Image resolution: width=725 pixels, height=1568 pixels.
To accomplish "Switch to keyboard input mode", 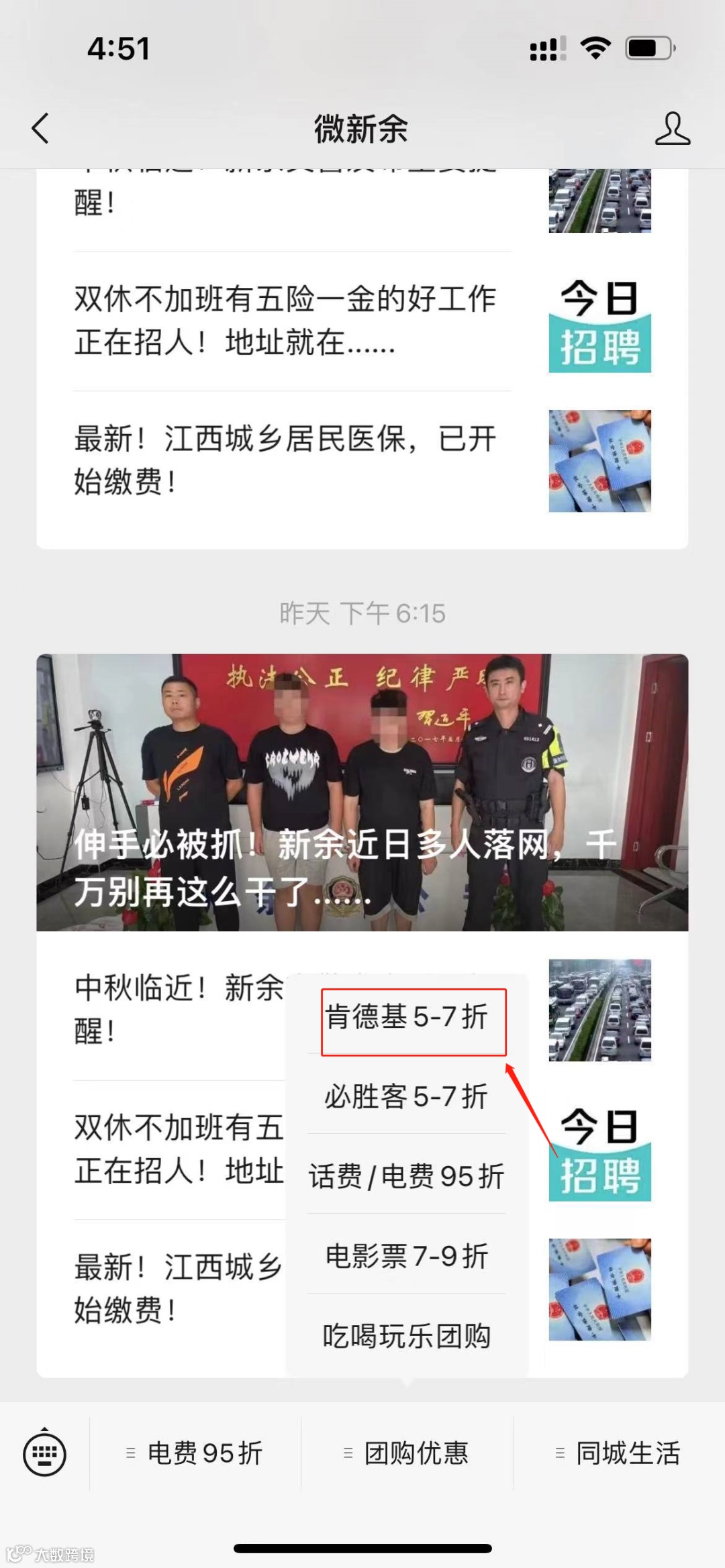I will coord(44,1453).
